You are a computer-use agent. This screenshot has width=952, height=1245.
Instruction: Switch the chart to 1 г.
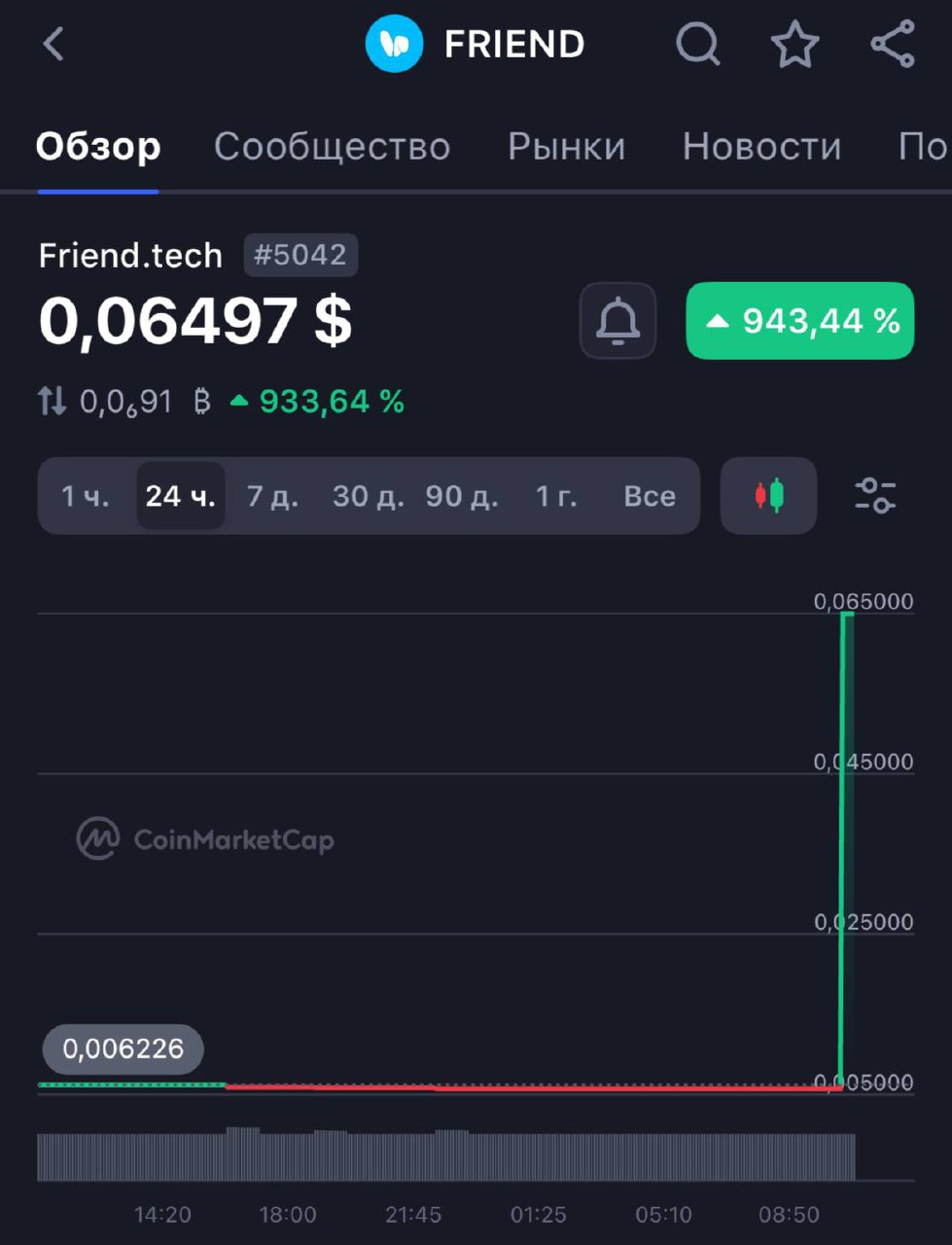point(556,496)
